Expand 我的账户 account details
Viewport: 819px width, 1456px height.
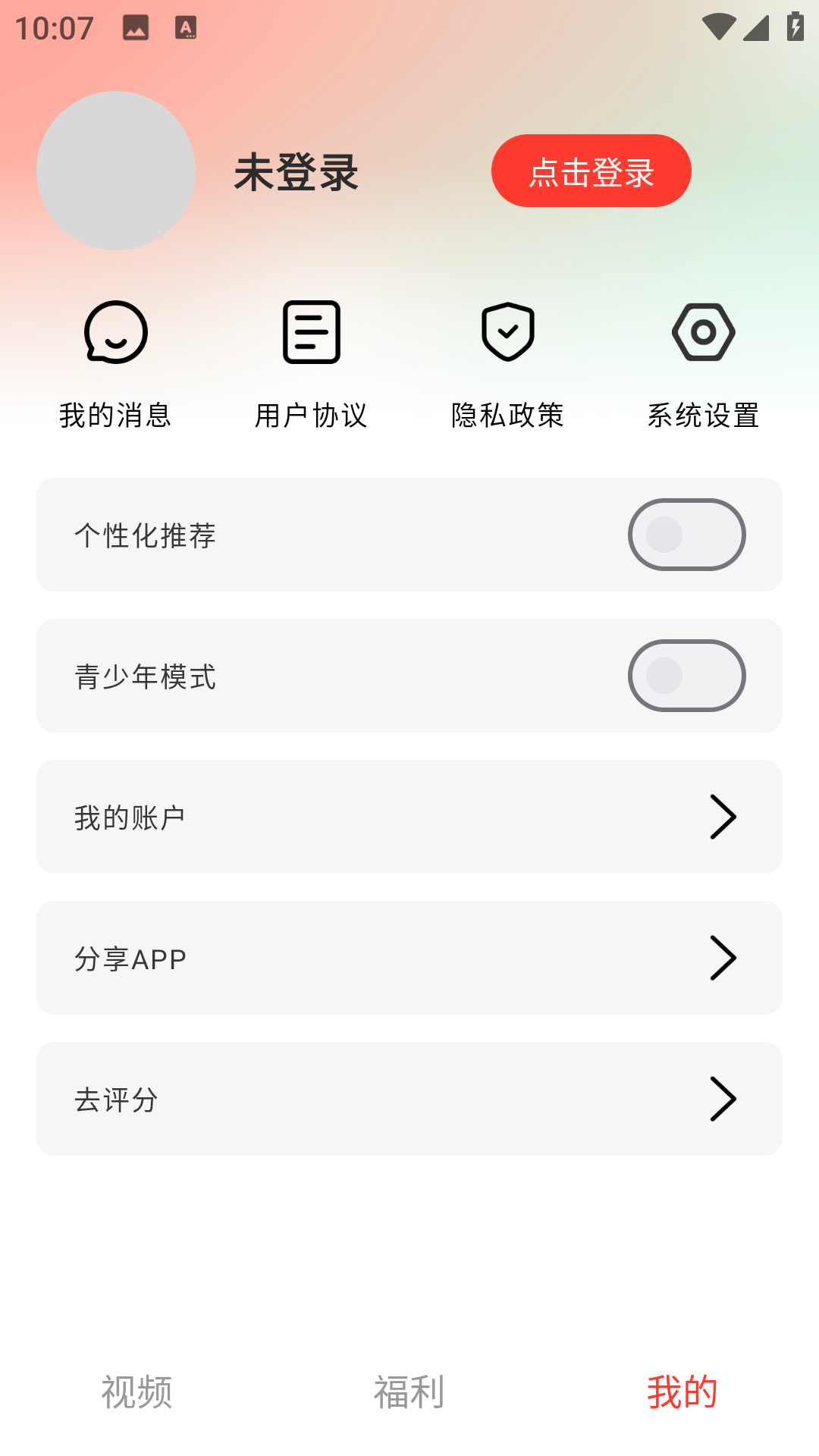pos(722,816)
